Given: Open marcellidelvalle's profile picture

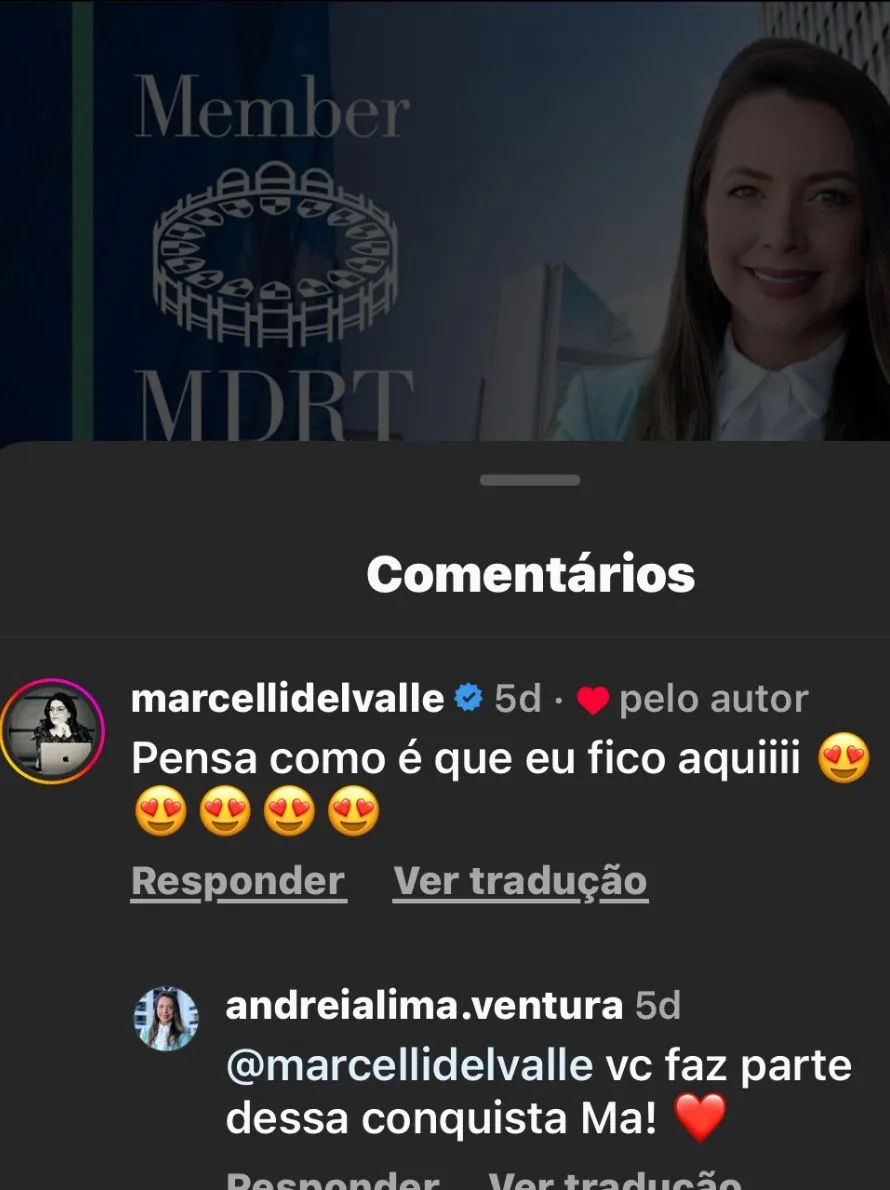Looking at the screenshot, I should coord(52,730).
